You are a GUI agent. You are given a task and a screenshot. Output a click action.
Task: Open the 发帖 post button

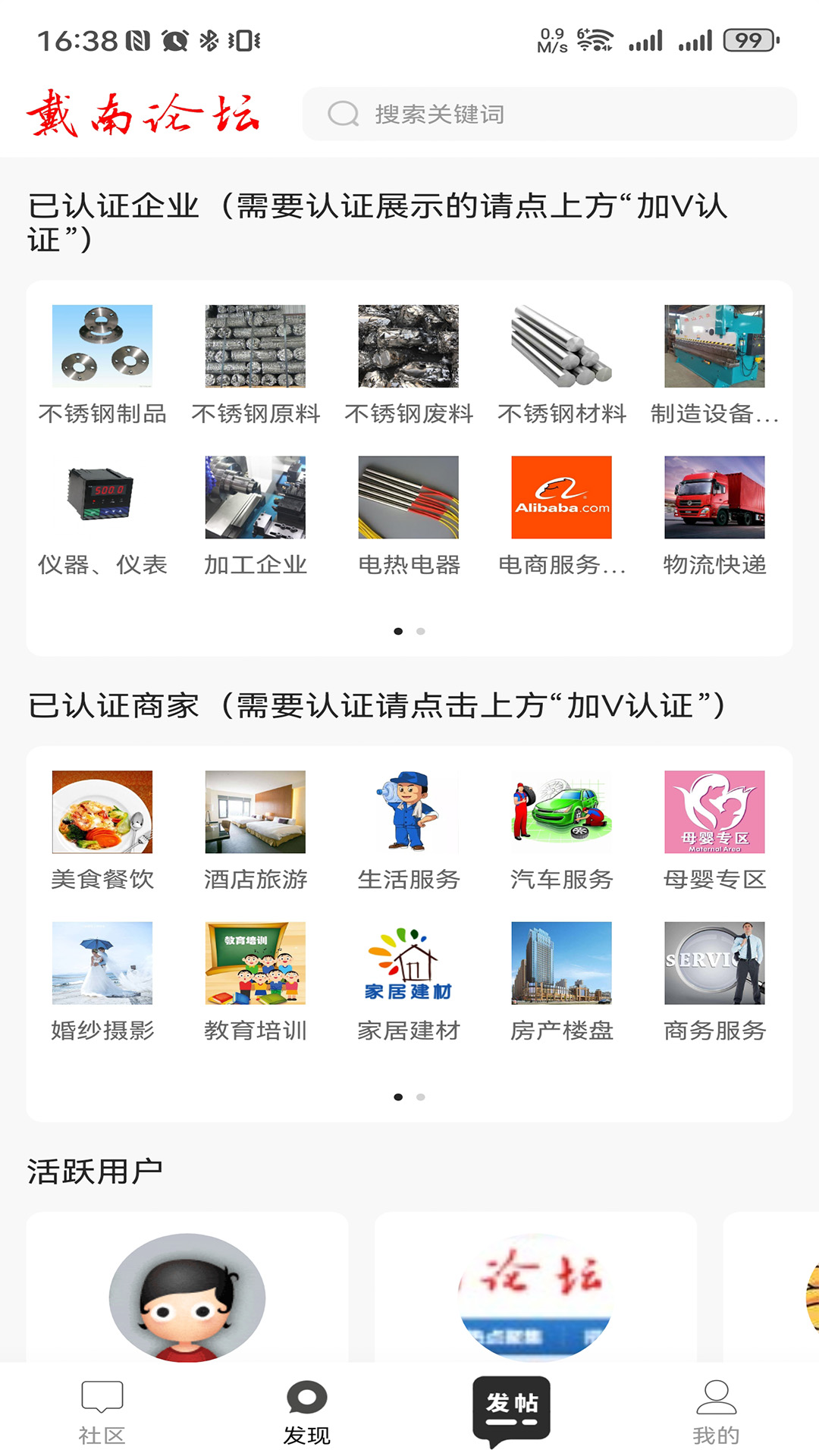511,1408
